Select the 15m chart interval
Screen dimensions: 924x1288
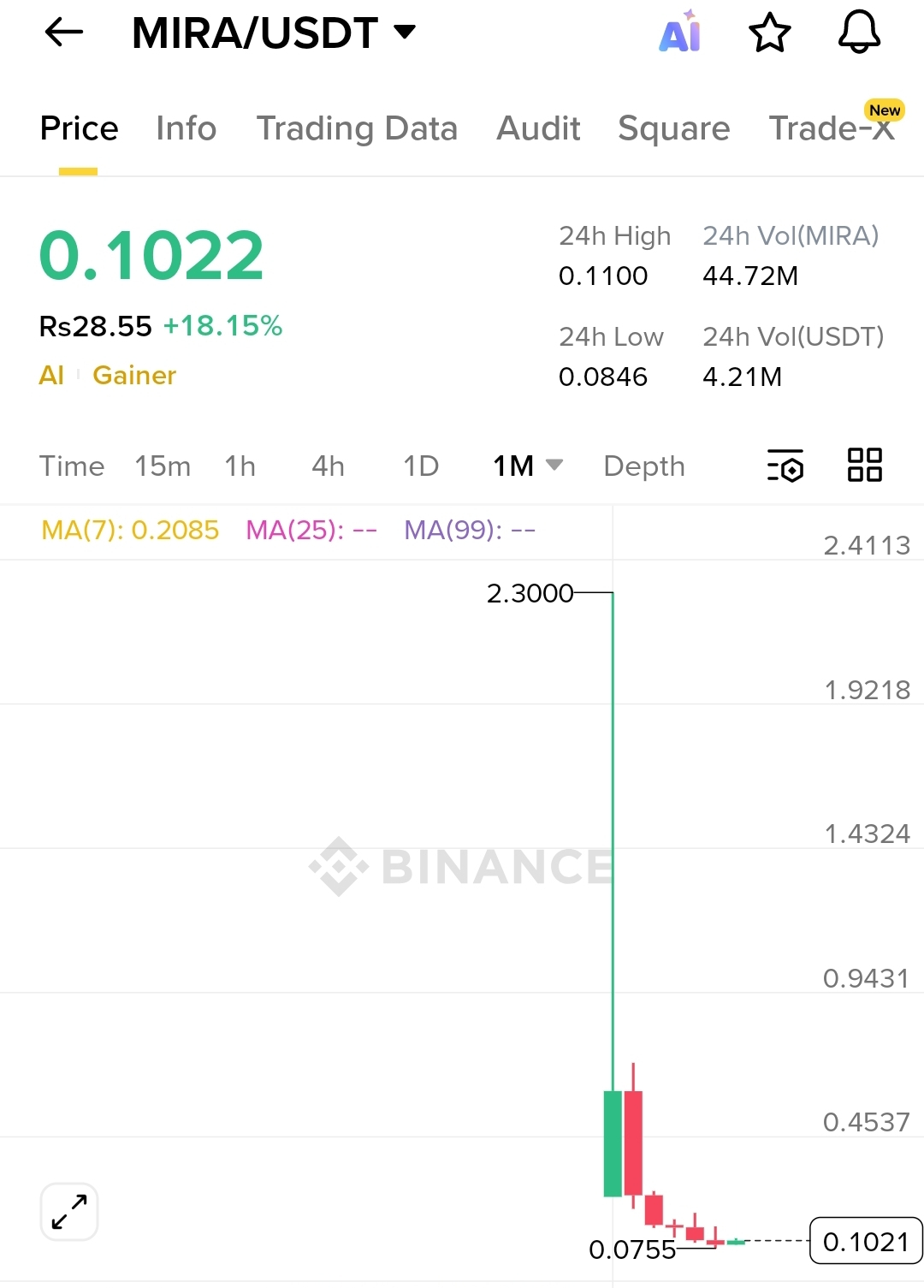point(163,466)
